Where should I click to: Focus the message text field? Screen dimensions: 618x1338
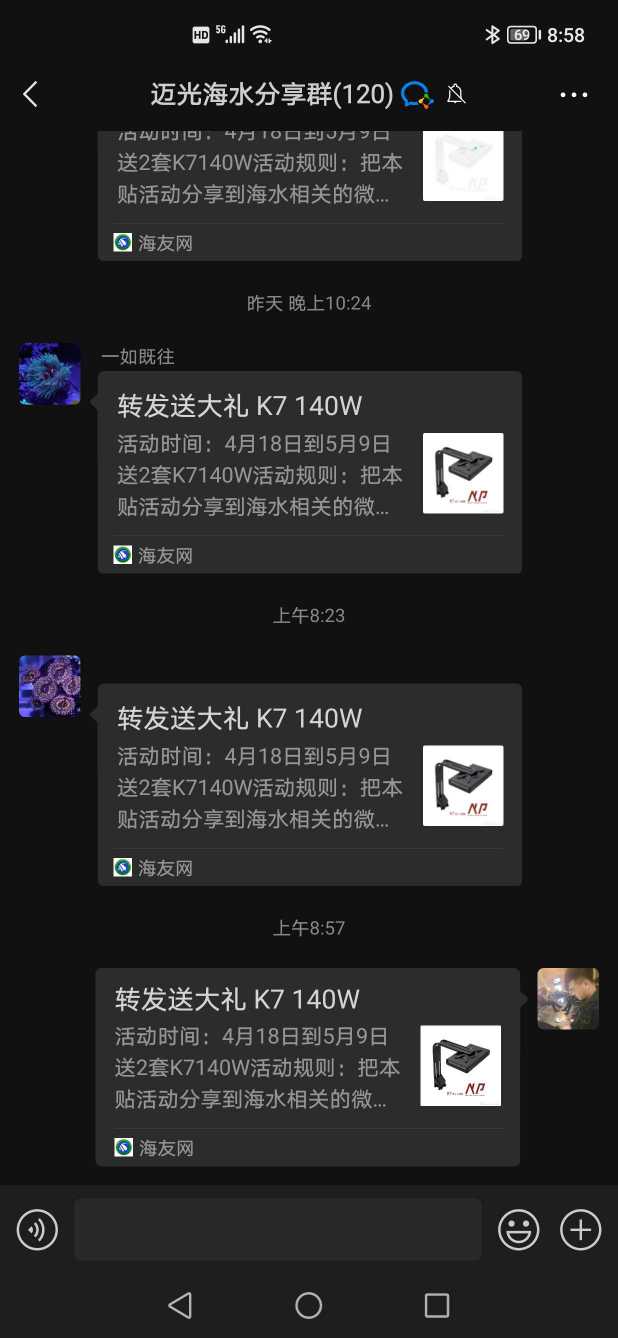[277, 1229]
